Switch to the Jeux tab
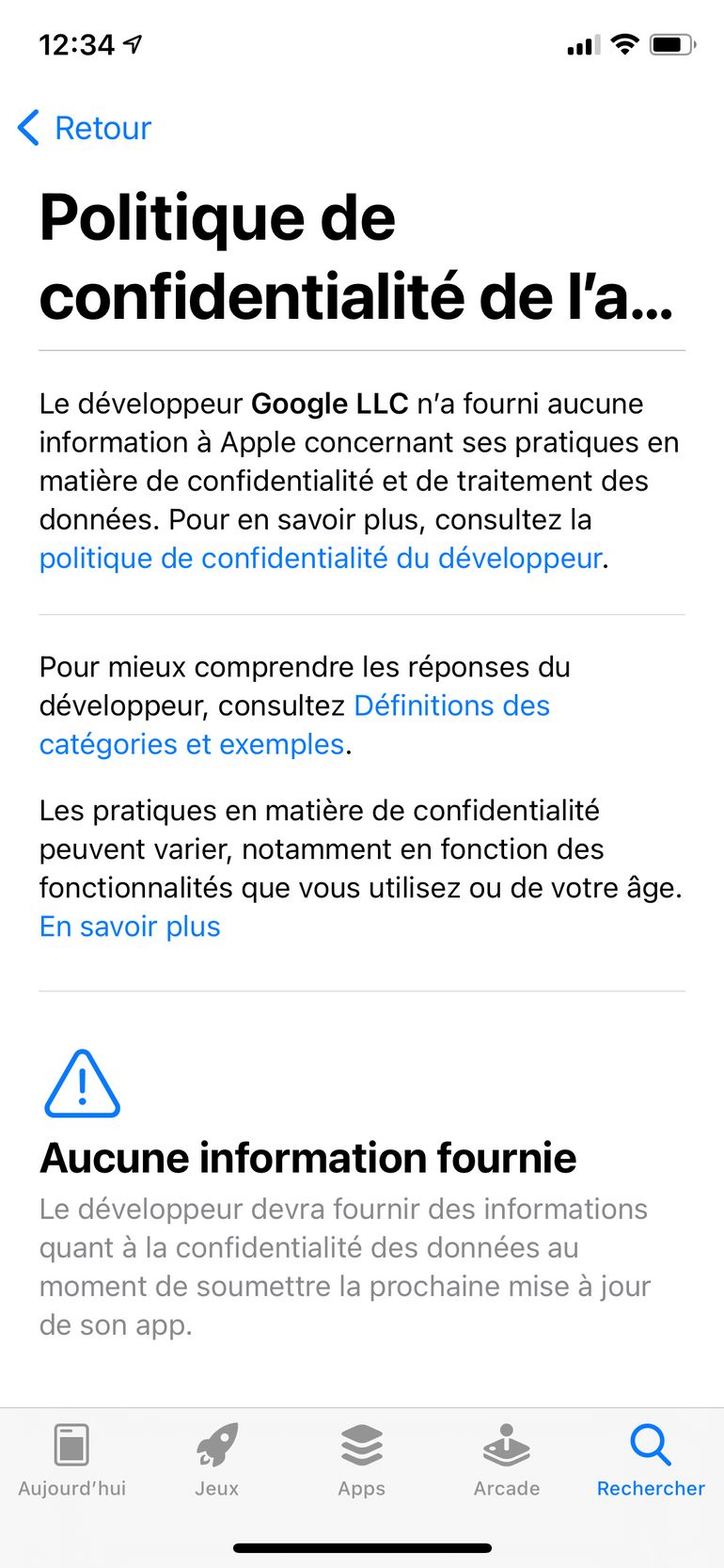The width and height of the screenshot is (724, 1568). click(x=217, y=1458)
